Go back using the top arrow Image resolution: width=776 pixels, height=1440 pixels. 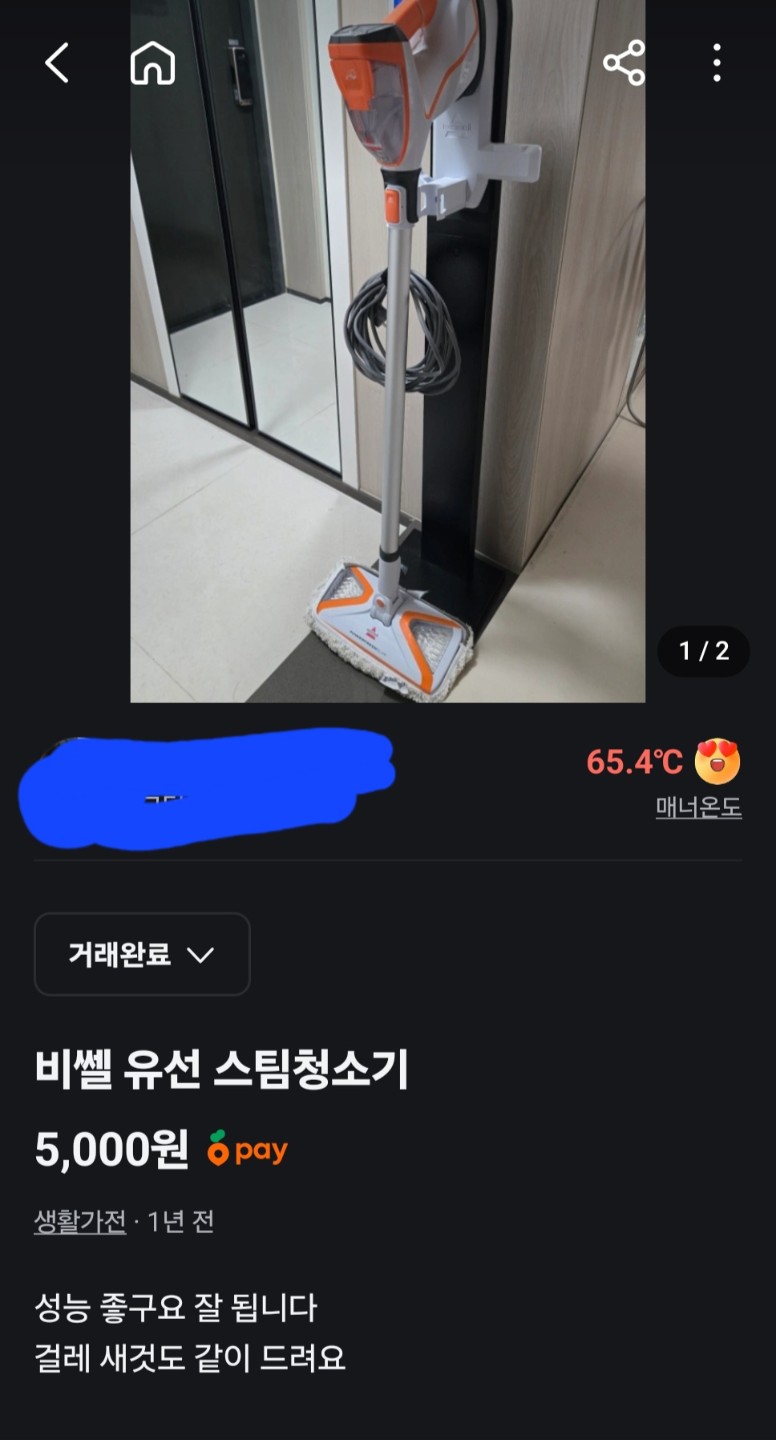[x=57, y=63]
